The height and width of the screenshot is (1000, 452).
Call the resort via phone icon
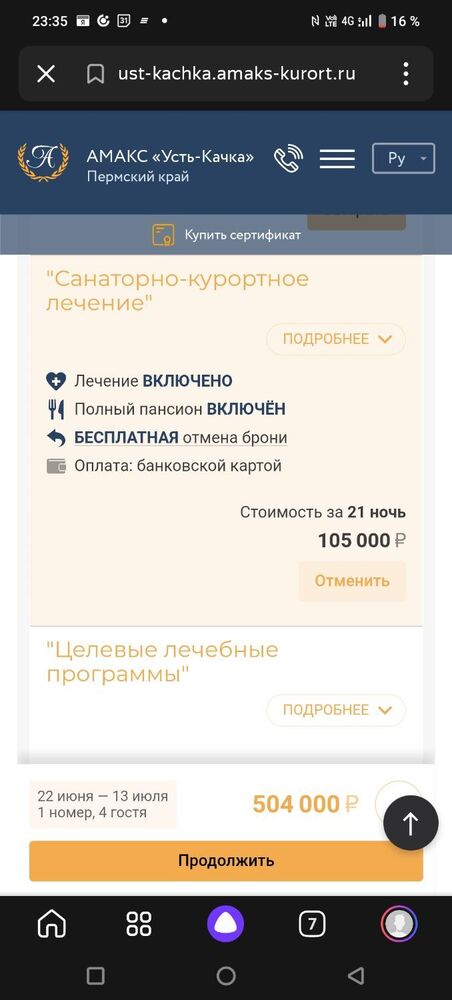tap(288, 158)
